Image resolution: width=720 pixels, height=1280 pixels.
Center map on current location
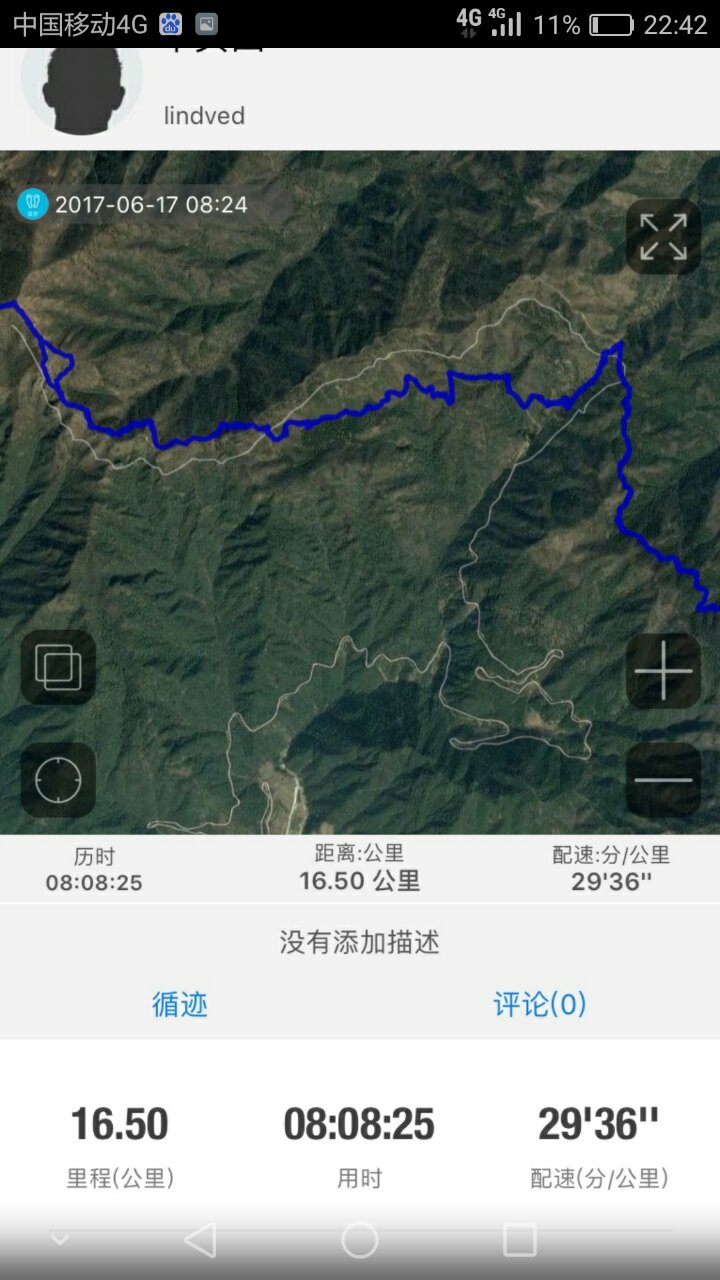(x=58, y=780)
